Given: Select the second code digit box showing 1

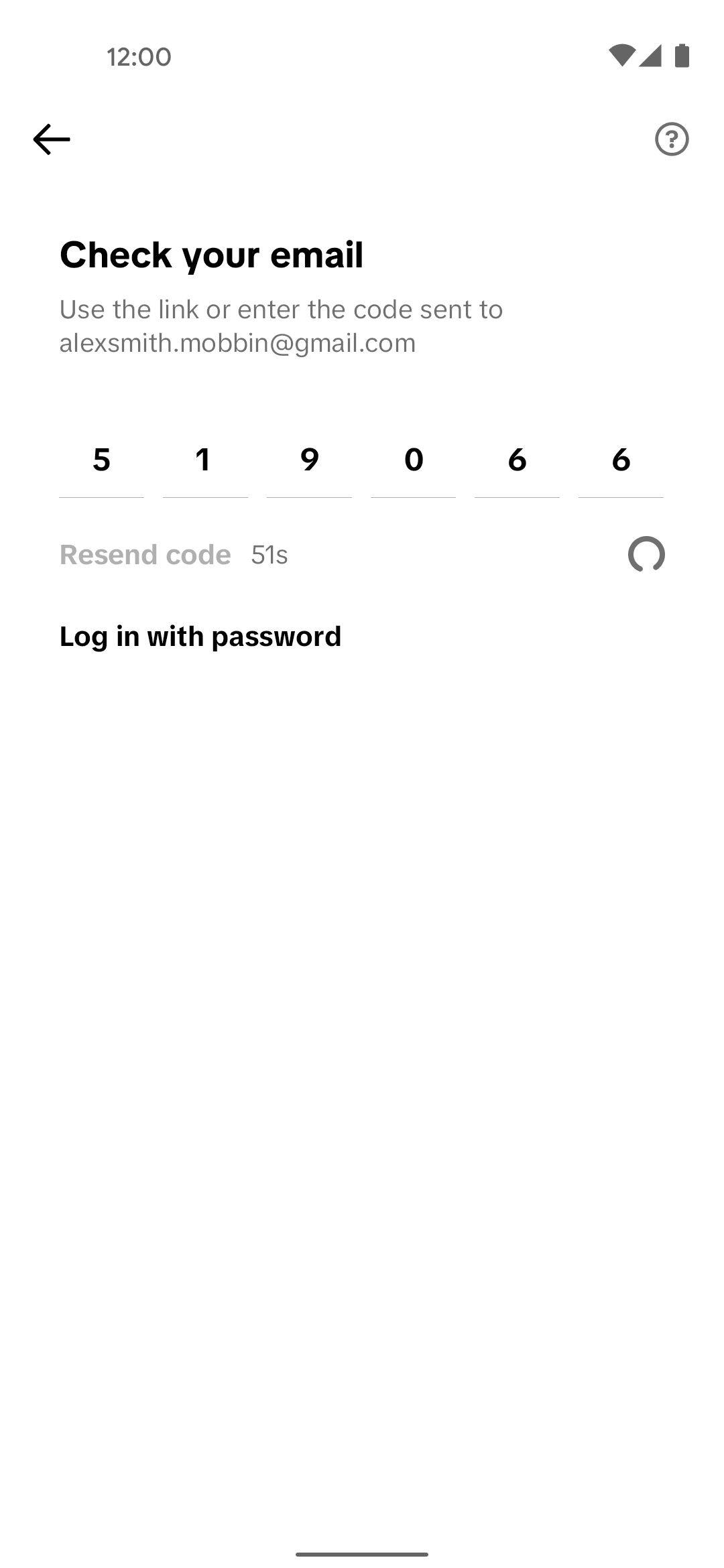Looking at the screenshot, I should pyautogui.click(x=205, y=461).
